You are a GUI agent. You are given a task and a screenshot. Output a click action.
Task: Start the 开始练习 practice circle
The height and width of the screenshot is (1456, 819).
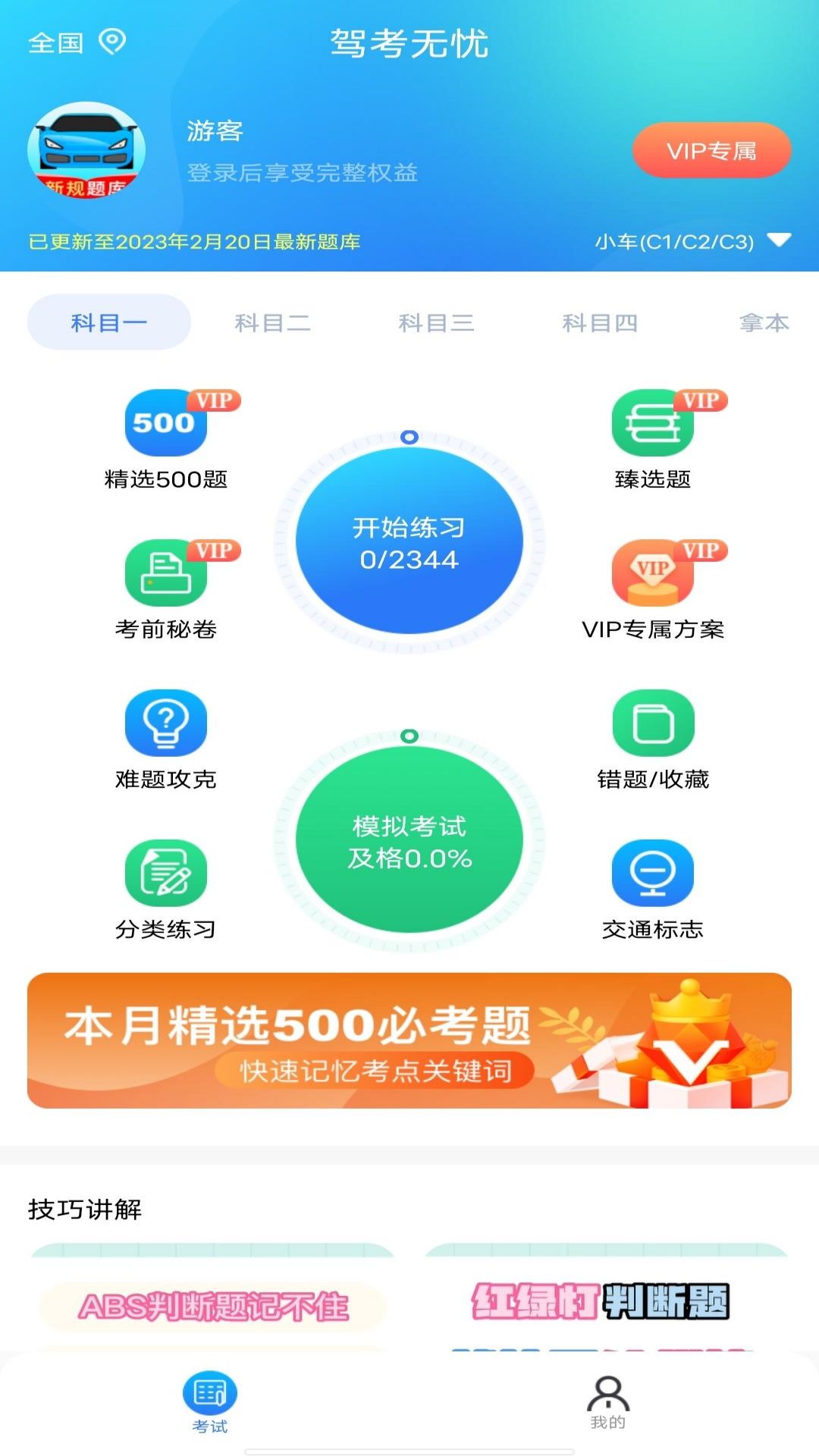click(x=409, y=541)
